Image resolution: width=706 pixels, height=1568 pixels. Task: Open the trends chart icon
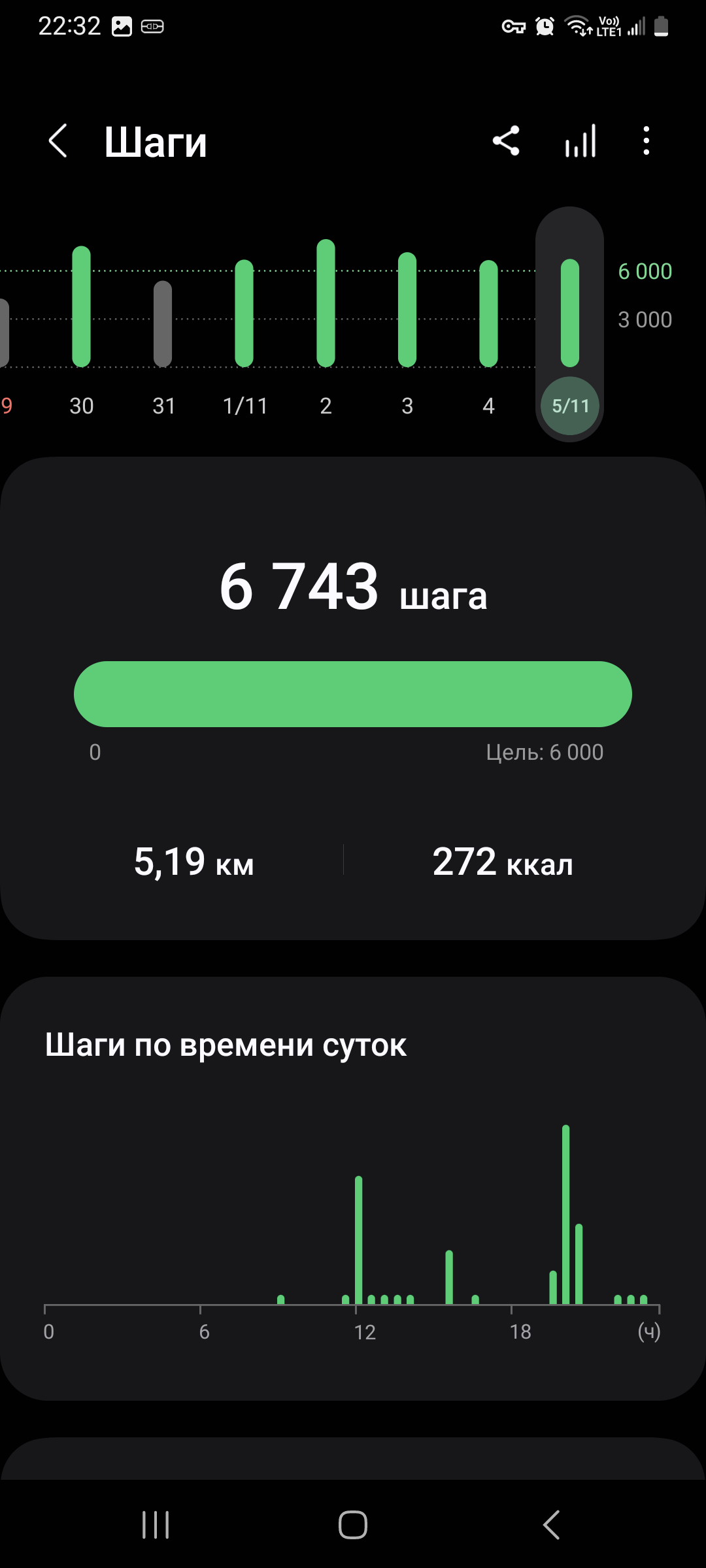click(x=580, y=141)
